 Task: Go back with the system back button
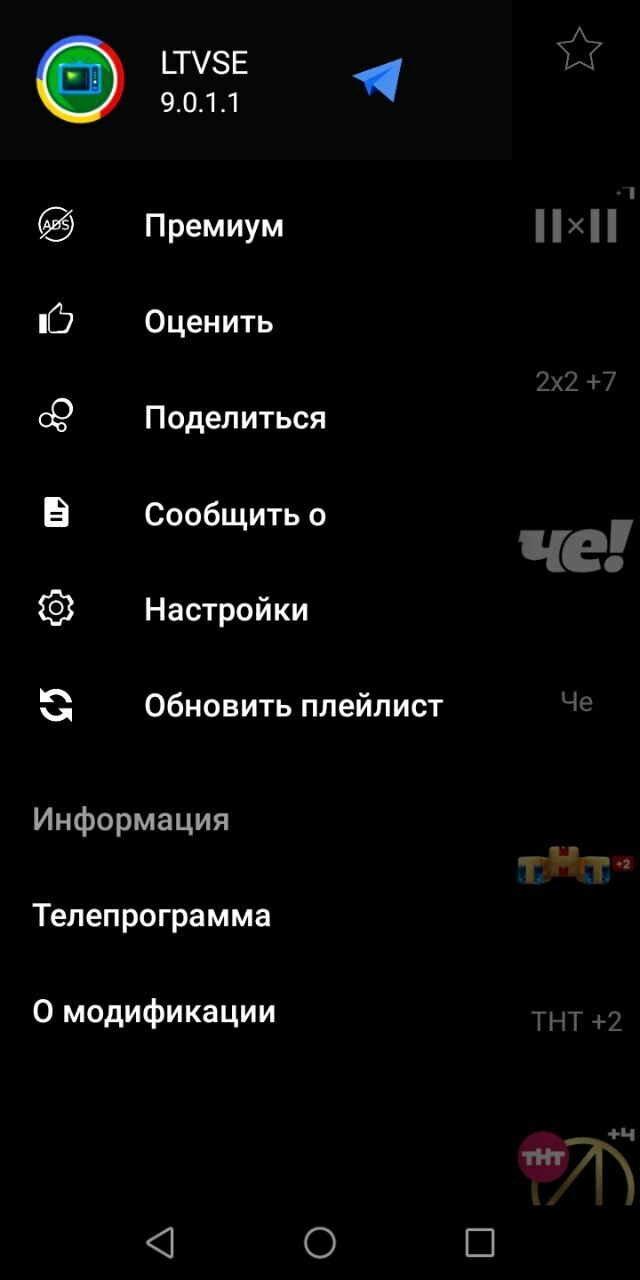click(x=160, y=1242)
